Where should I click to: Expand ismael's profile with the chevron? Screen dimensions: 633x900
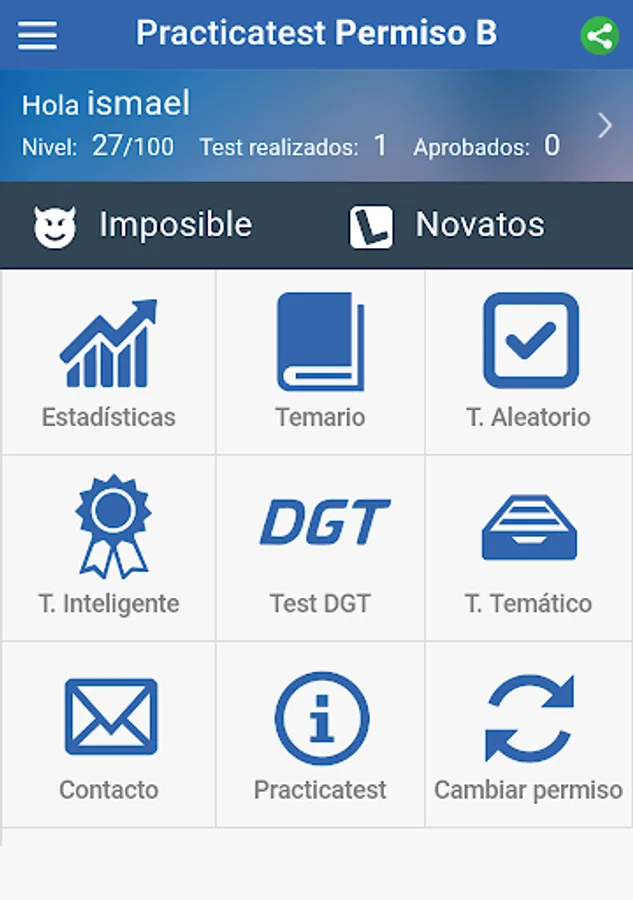[604, 125]
